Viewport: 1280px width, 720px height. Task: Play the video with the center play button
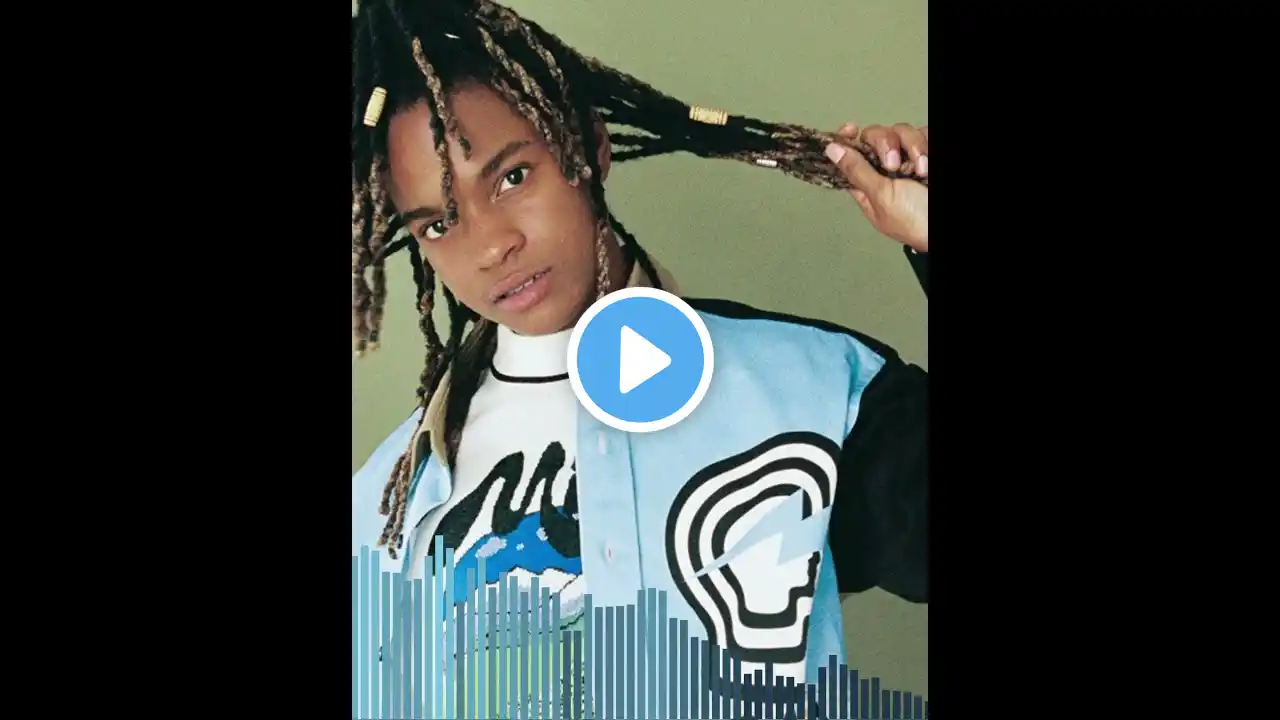point(640,360)
